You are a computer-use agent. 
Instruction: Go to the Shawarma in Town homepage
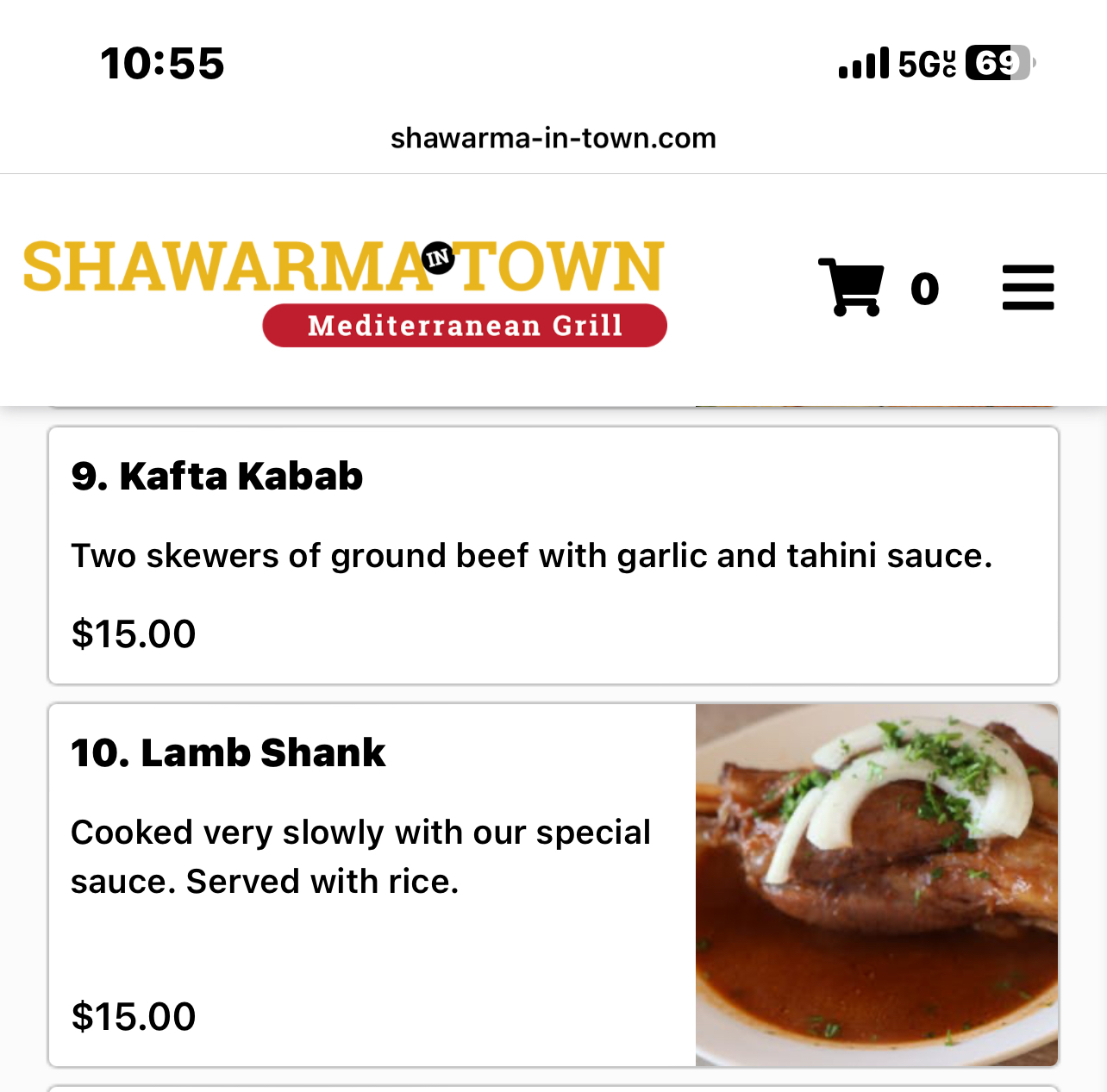345,291
